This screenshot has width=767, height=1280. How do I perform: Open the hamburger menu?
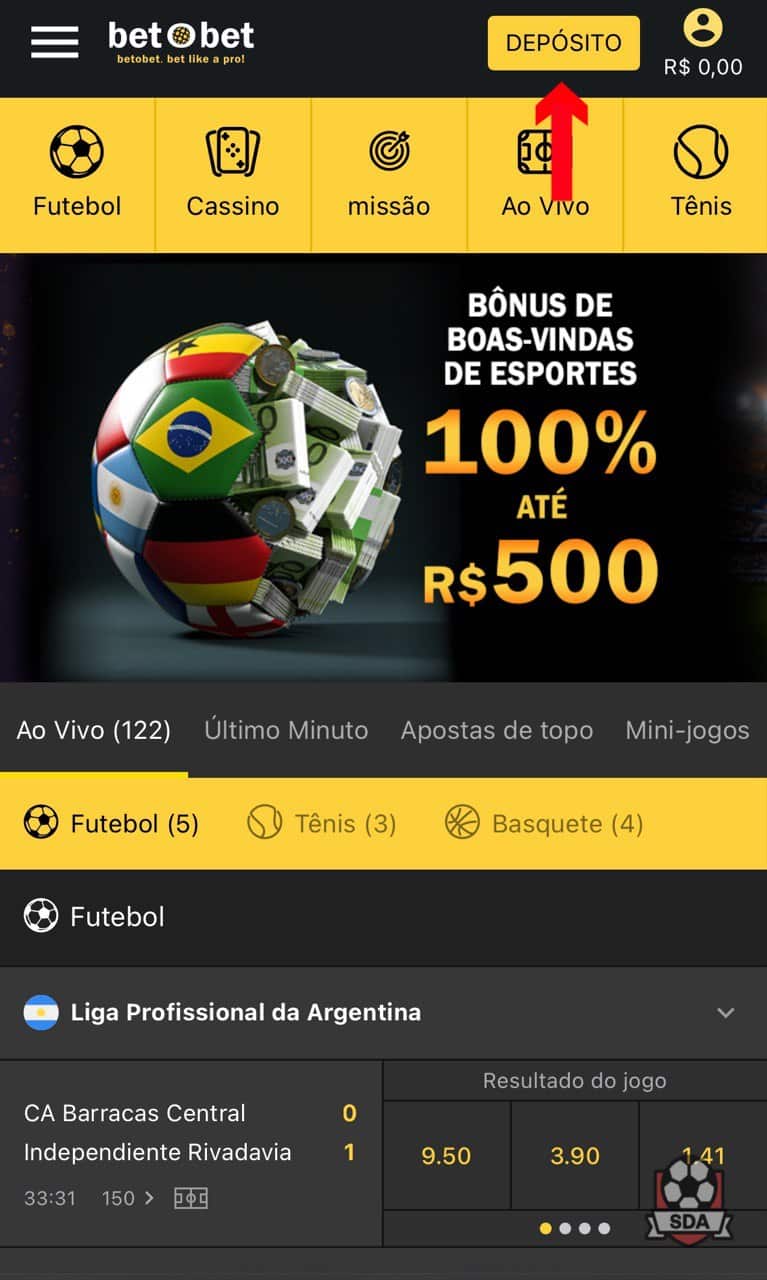click(x=54, y=42)
